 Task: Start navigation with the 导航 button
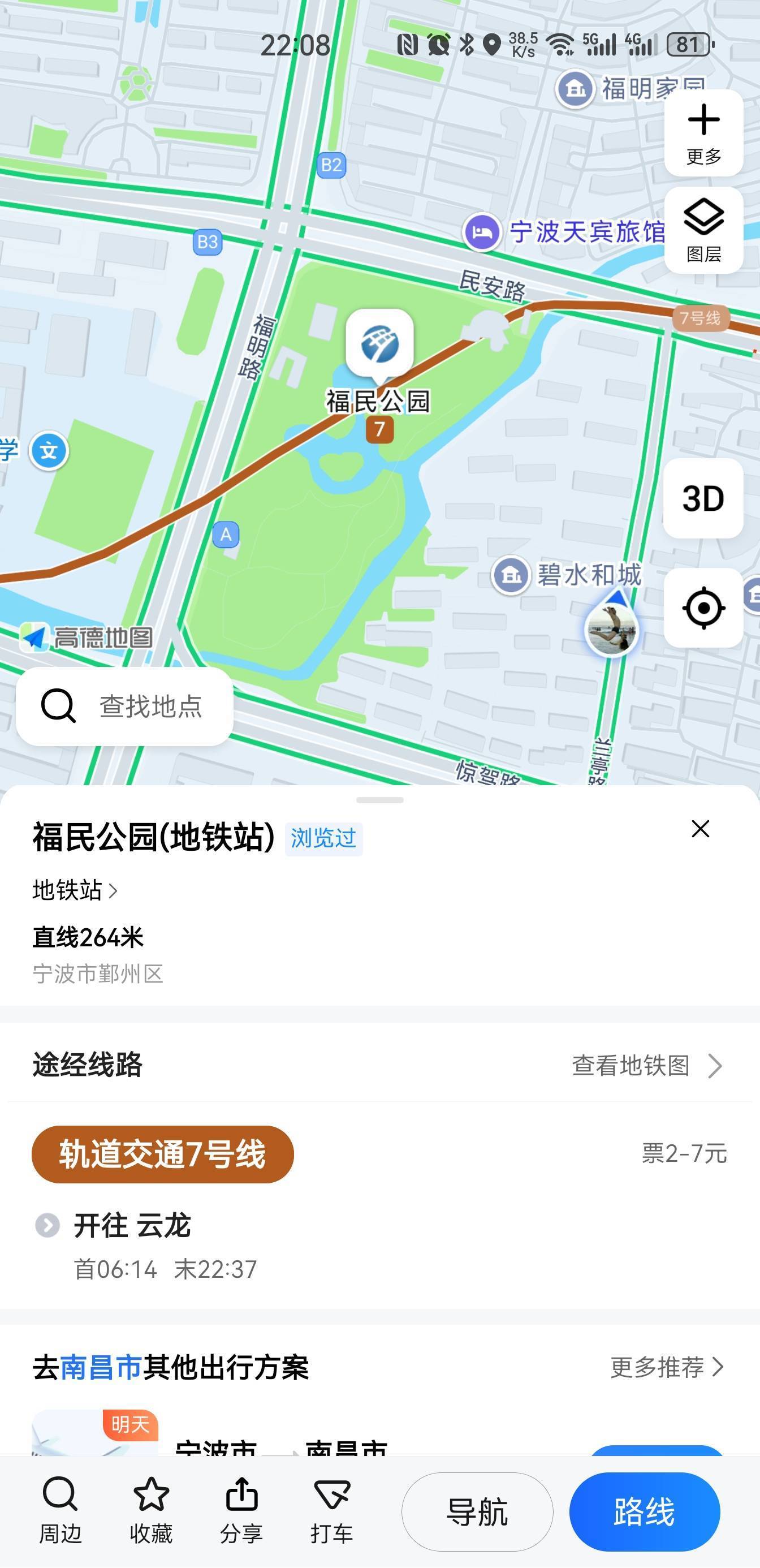point(477,1512)
